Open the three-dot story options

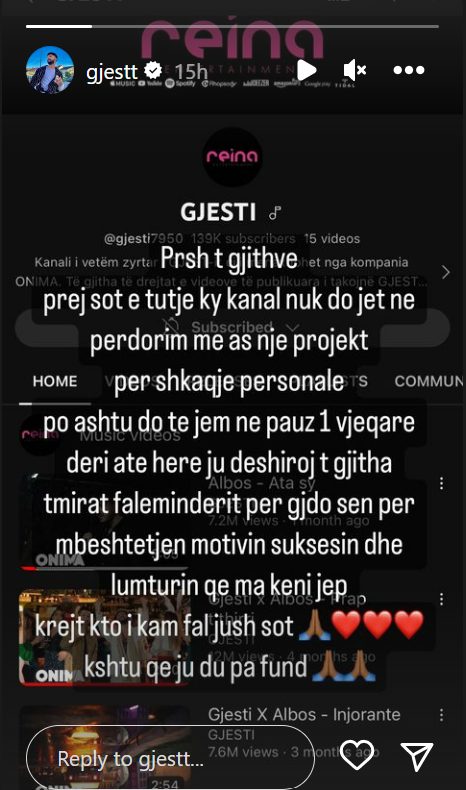[x=409, y=70]
